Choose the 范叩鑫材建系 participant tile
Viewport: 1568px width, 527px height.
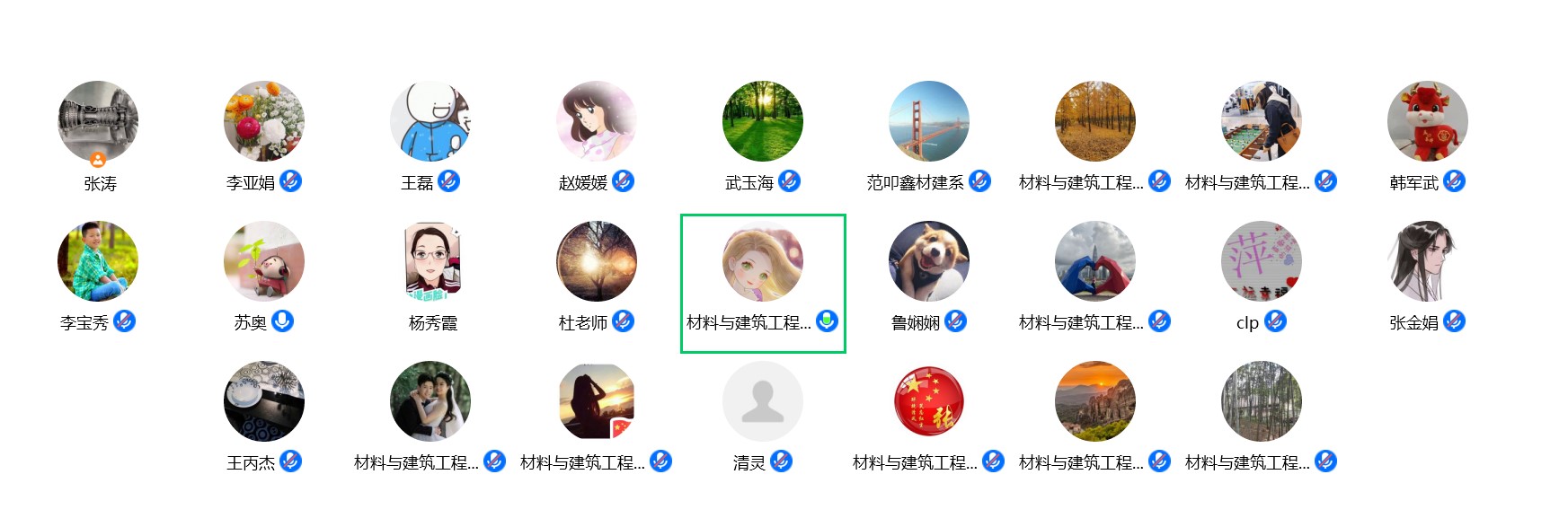(929, 122)
